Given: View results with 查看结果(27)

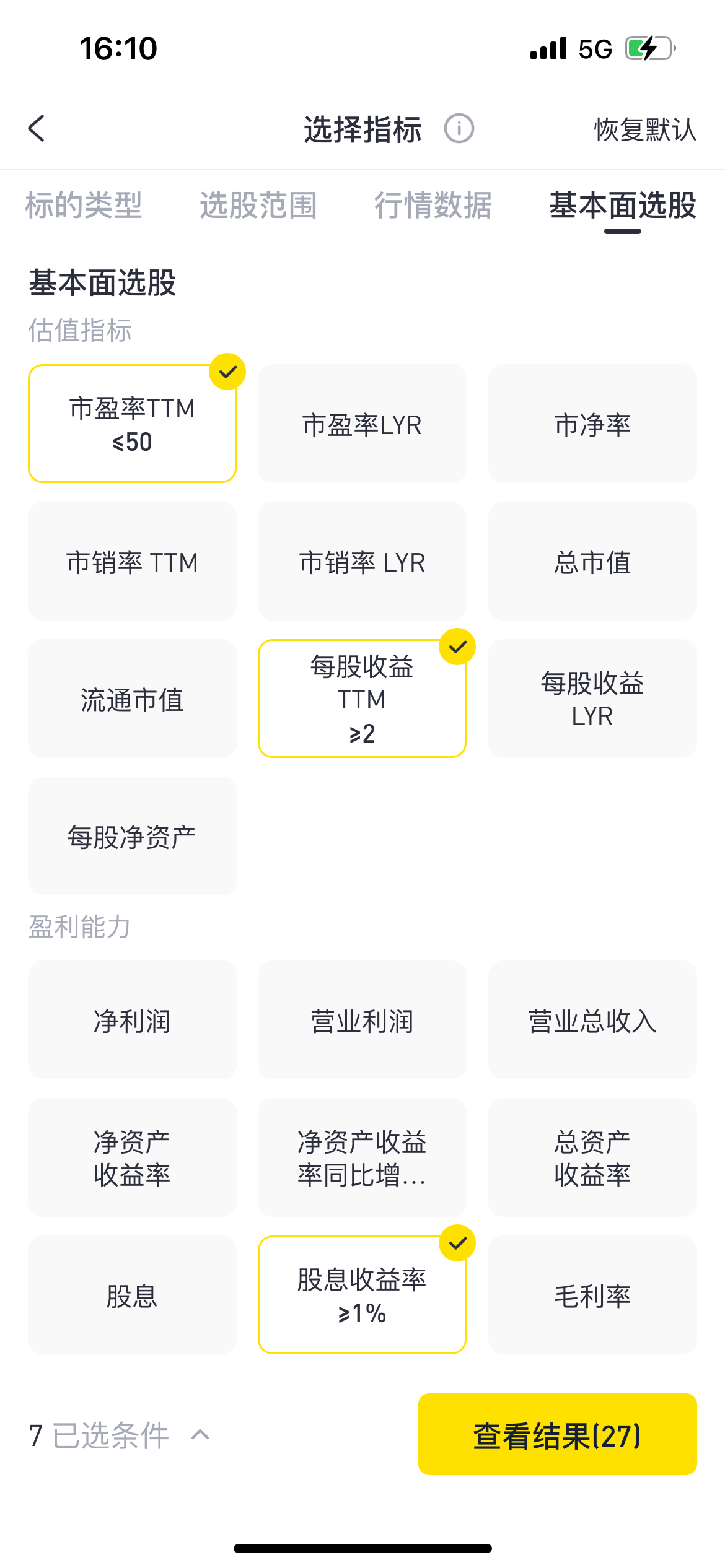Looking at the screenshot, I should tap(558, 1434).
